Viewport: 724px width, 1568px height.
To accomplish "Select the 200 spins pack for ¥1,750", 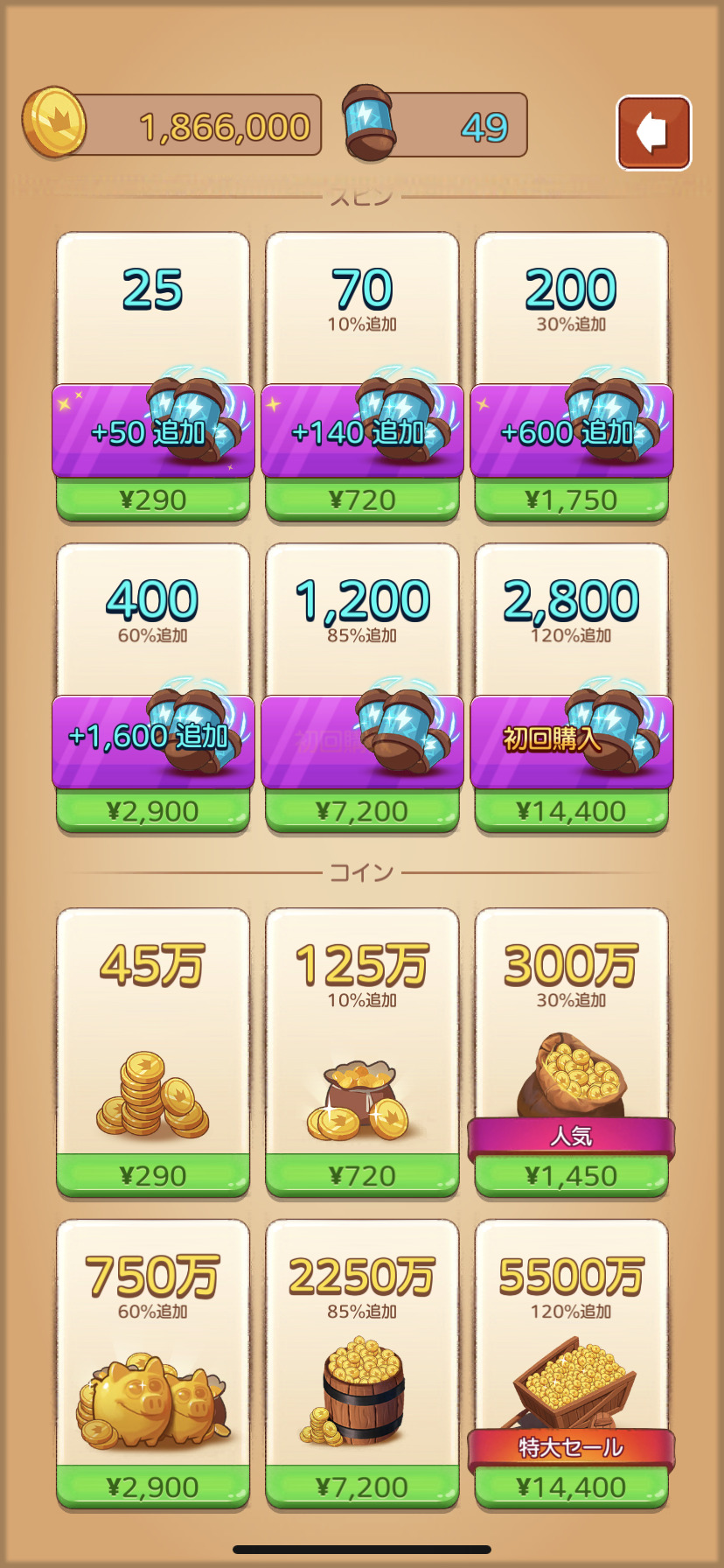I will 571,500.
